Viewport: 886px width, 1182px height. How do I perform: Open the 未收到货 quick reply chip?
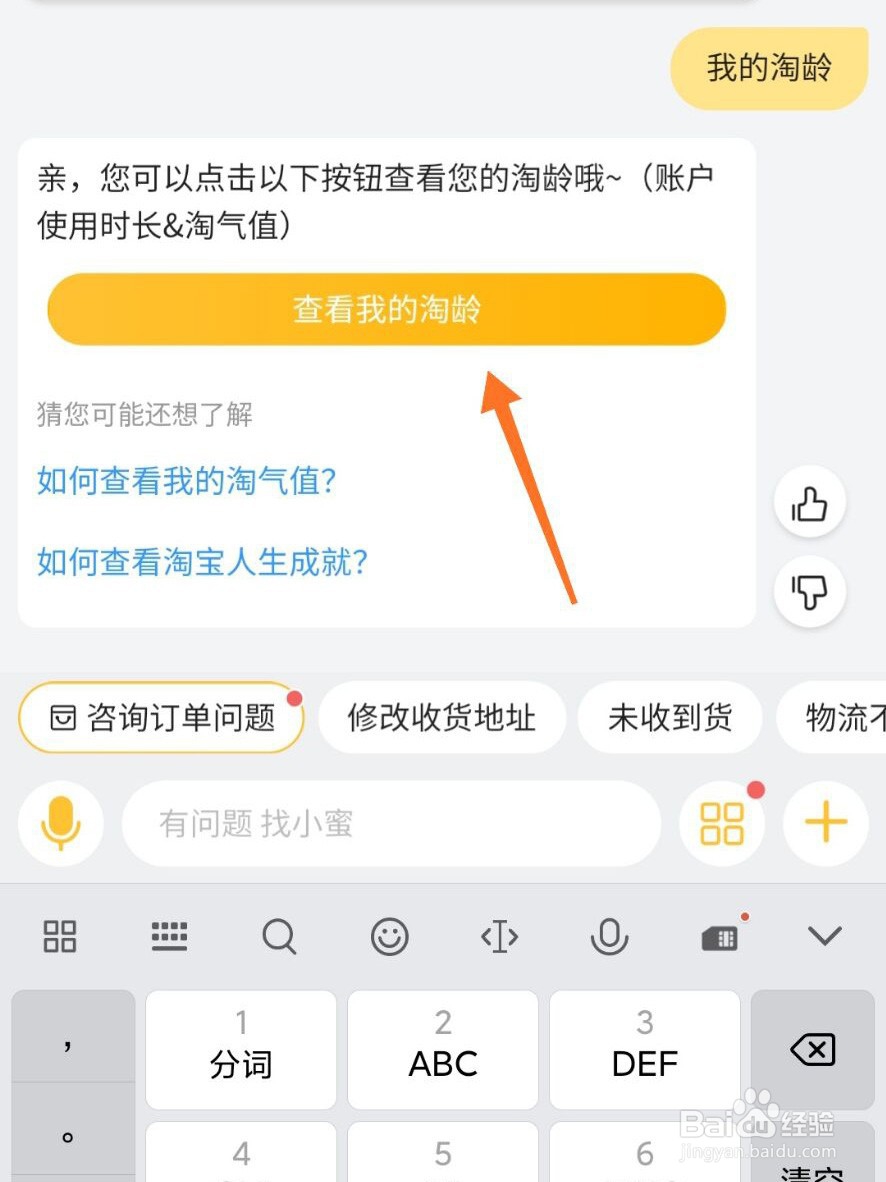670,717
